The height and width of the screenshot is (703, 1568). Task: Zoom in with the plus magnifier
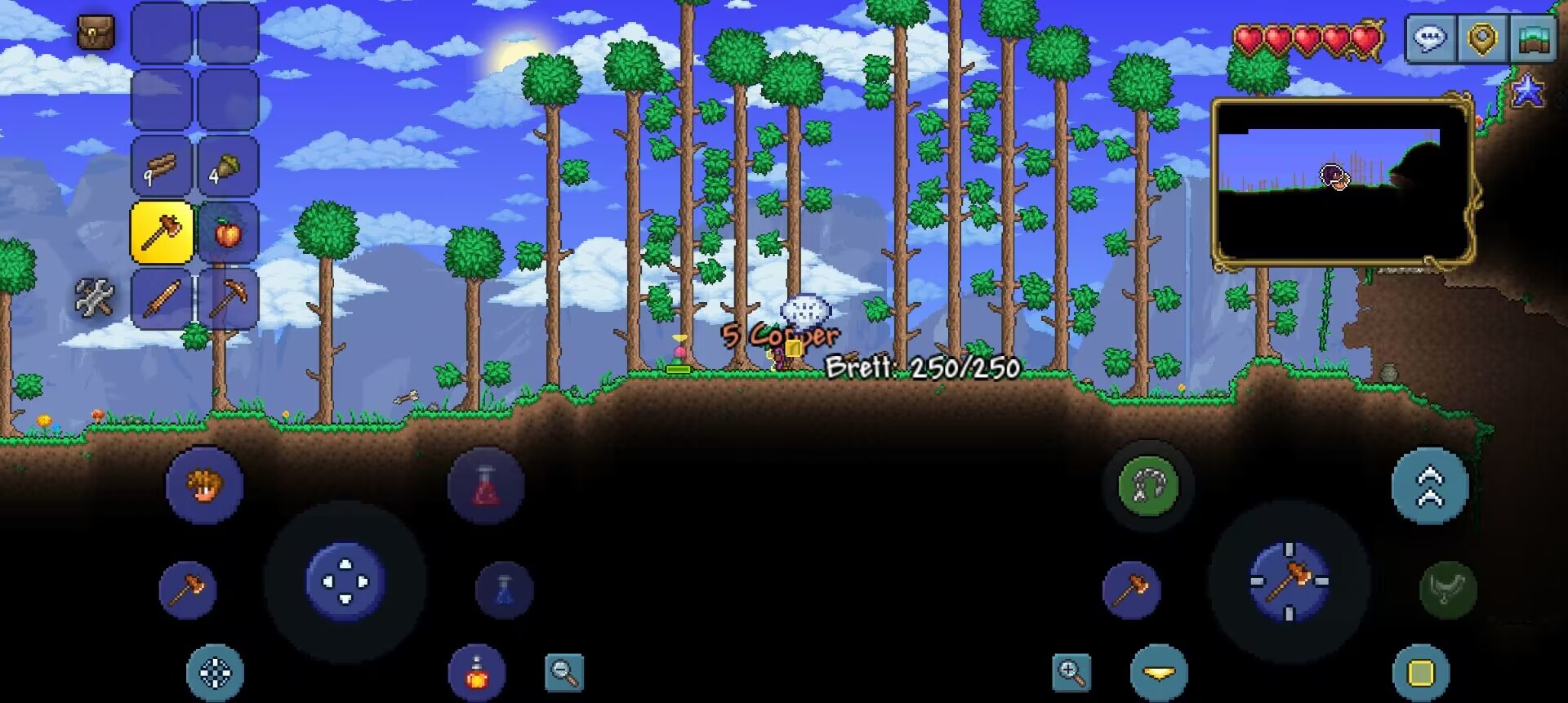tap(1071, 673)
